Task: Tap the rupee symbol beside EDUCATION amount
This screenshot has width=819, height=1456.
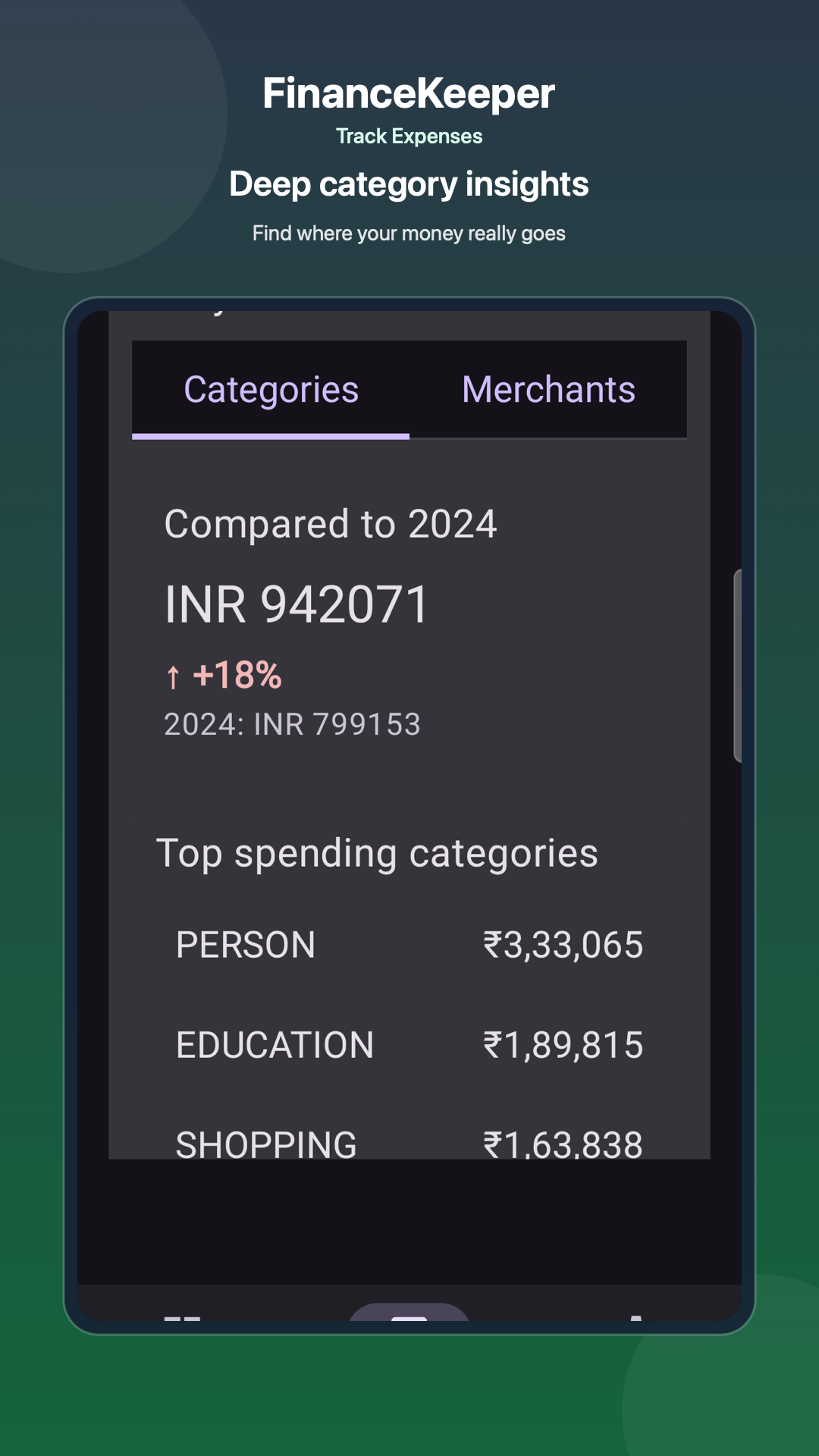Action: pos(494,1044)
